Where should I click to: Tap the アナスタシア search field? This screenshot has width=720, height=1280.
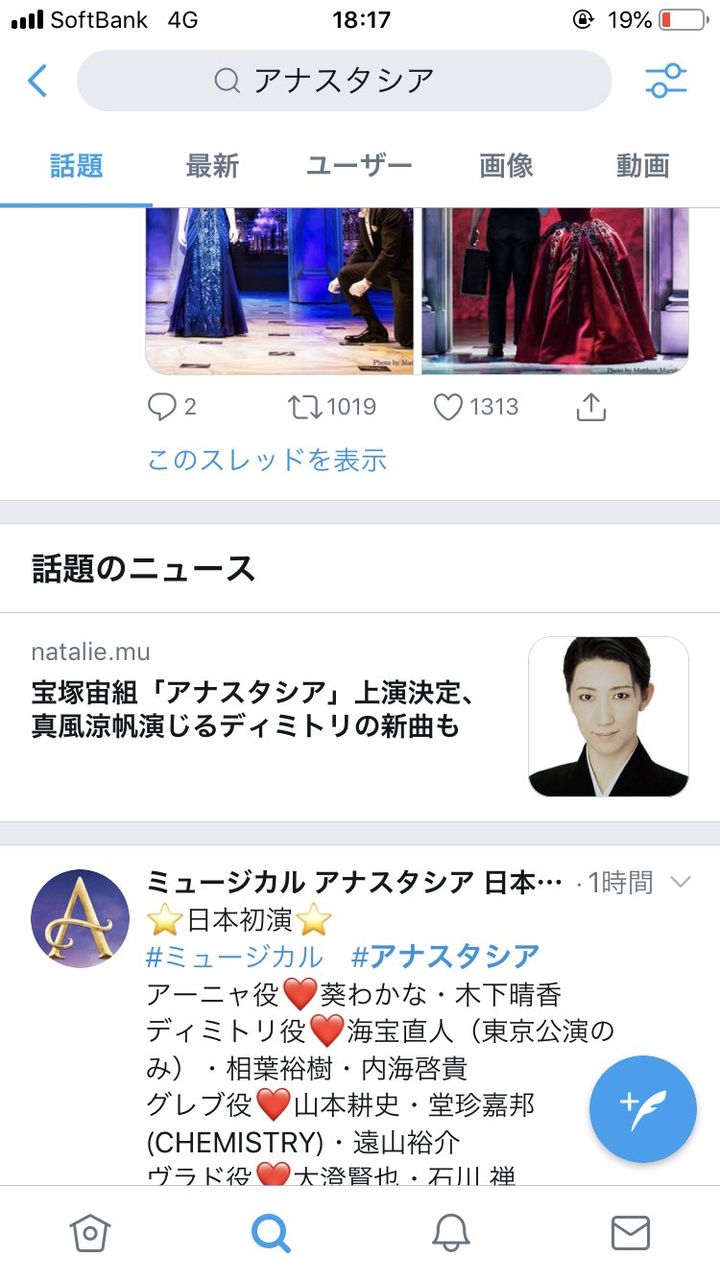(345, 80)
